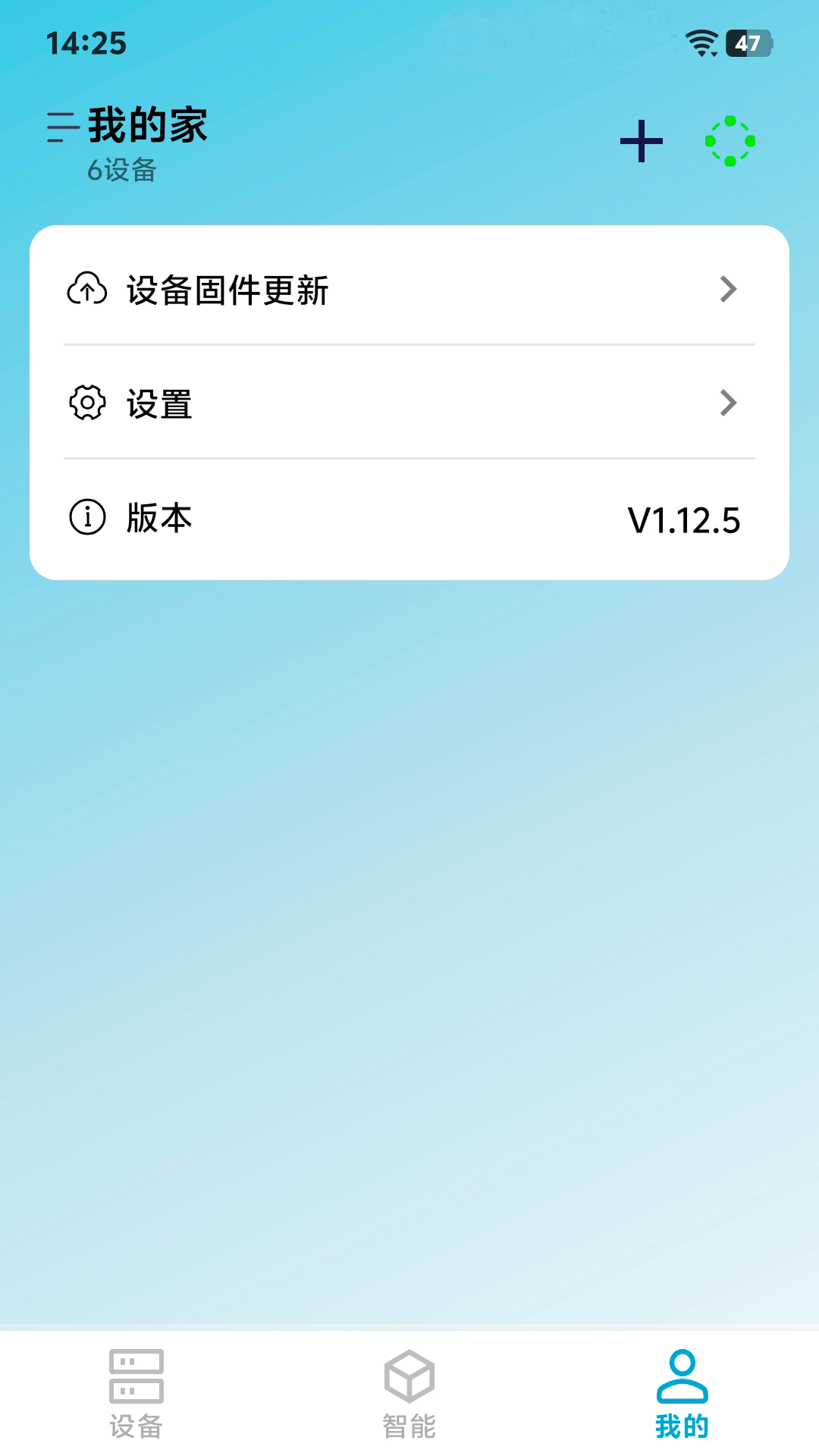Expand 设置 using the right arrow

click(x=730, y=403)
